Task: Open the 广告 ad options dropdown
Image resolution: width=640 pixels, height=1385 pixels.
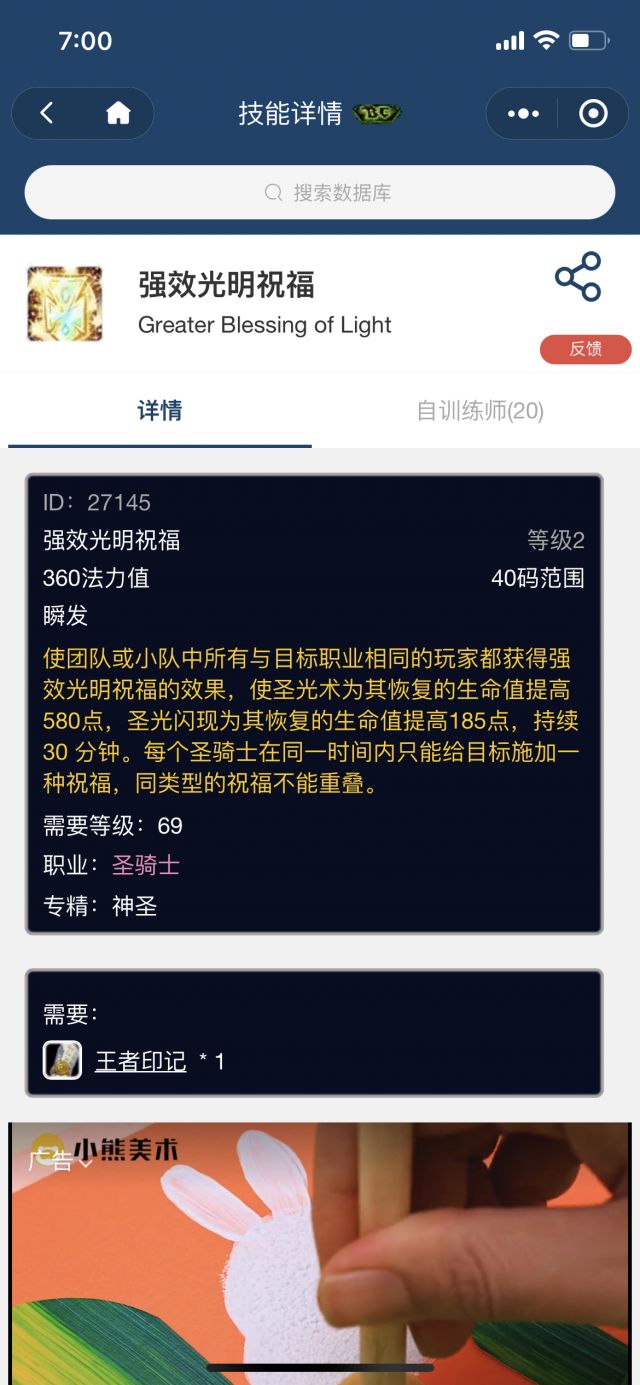Action: (x=61, y=1161)
